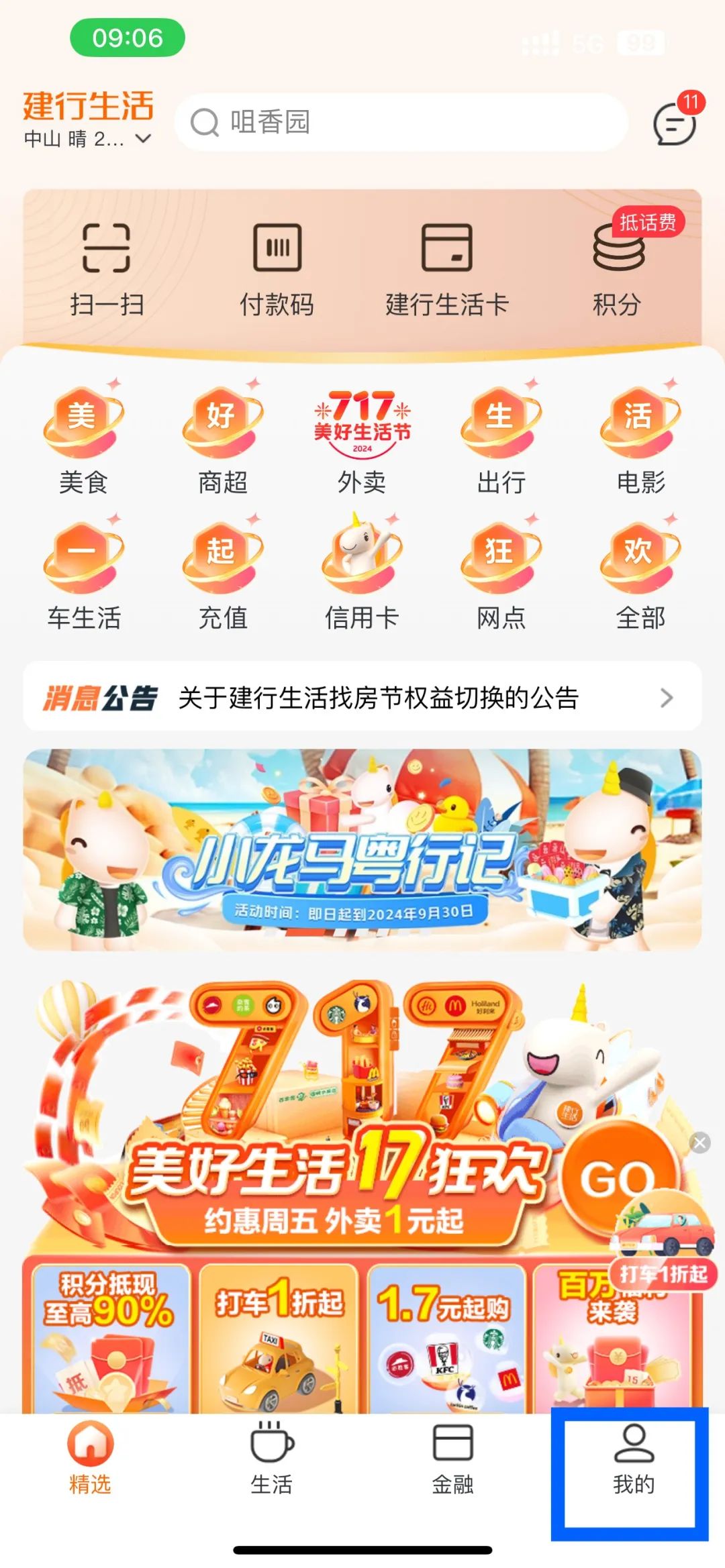Open the messages icon with 11 badge

[675, 123]
